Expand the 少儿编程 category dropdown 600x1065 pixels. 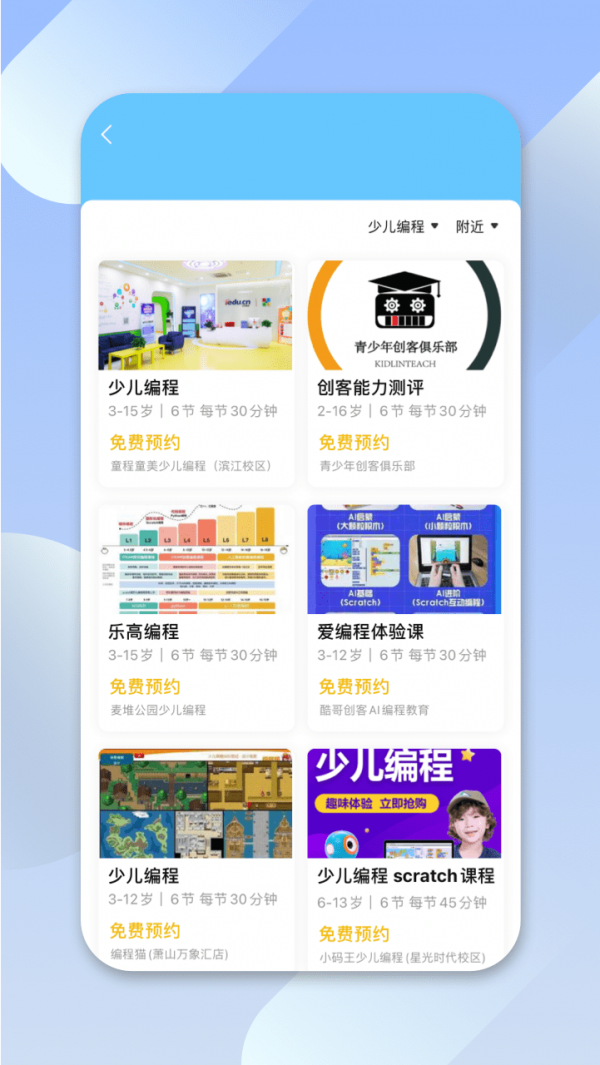403,227
